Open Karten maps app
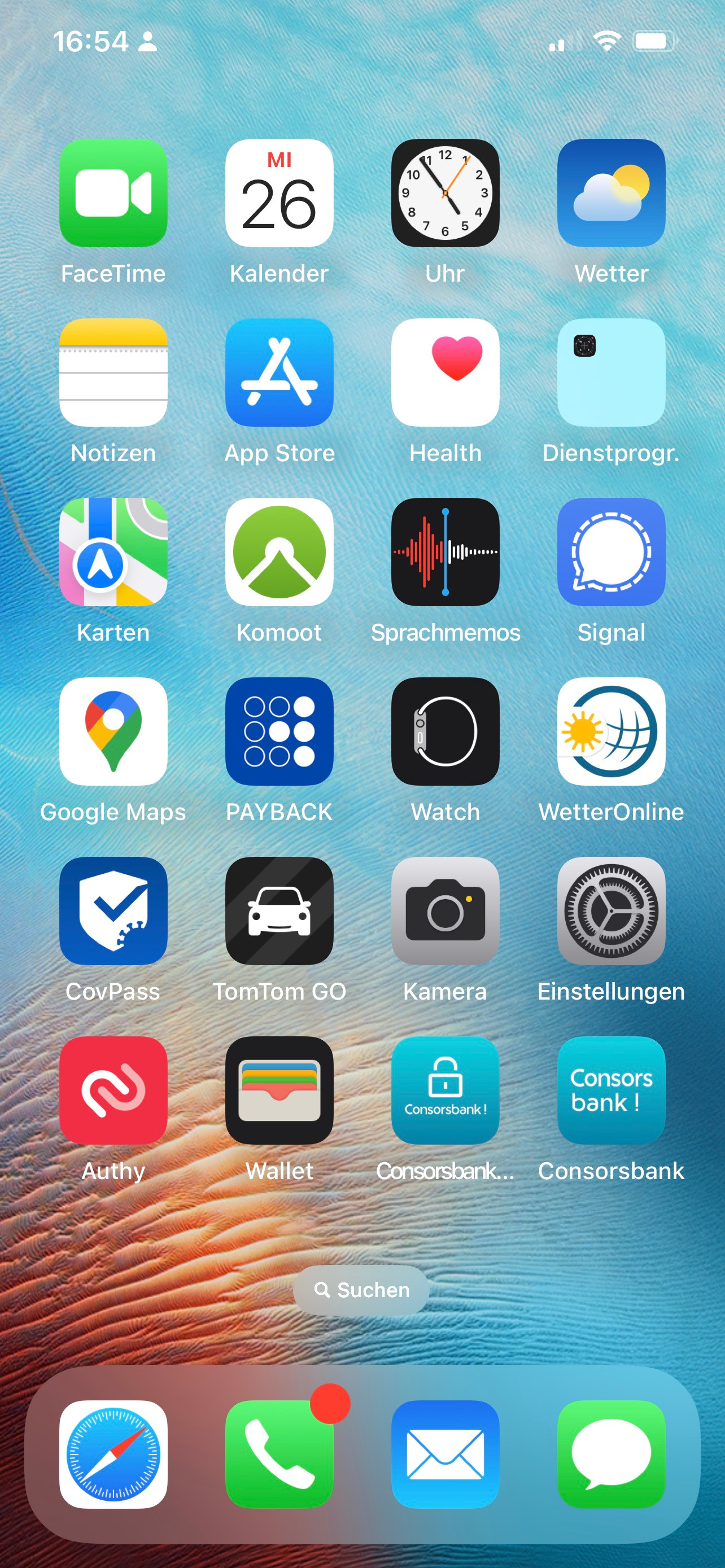The width and height of the screenshot is (725, 1568). (x=113, y=552)
